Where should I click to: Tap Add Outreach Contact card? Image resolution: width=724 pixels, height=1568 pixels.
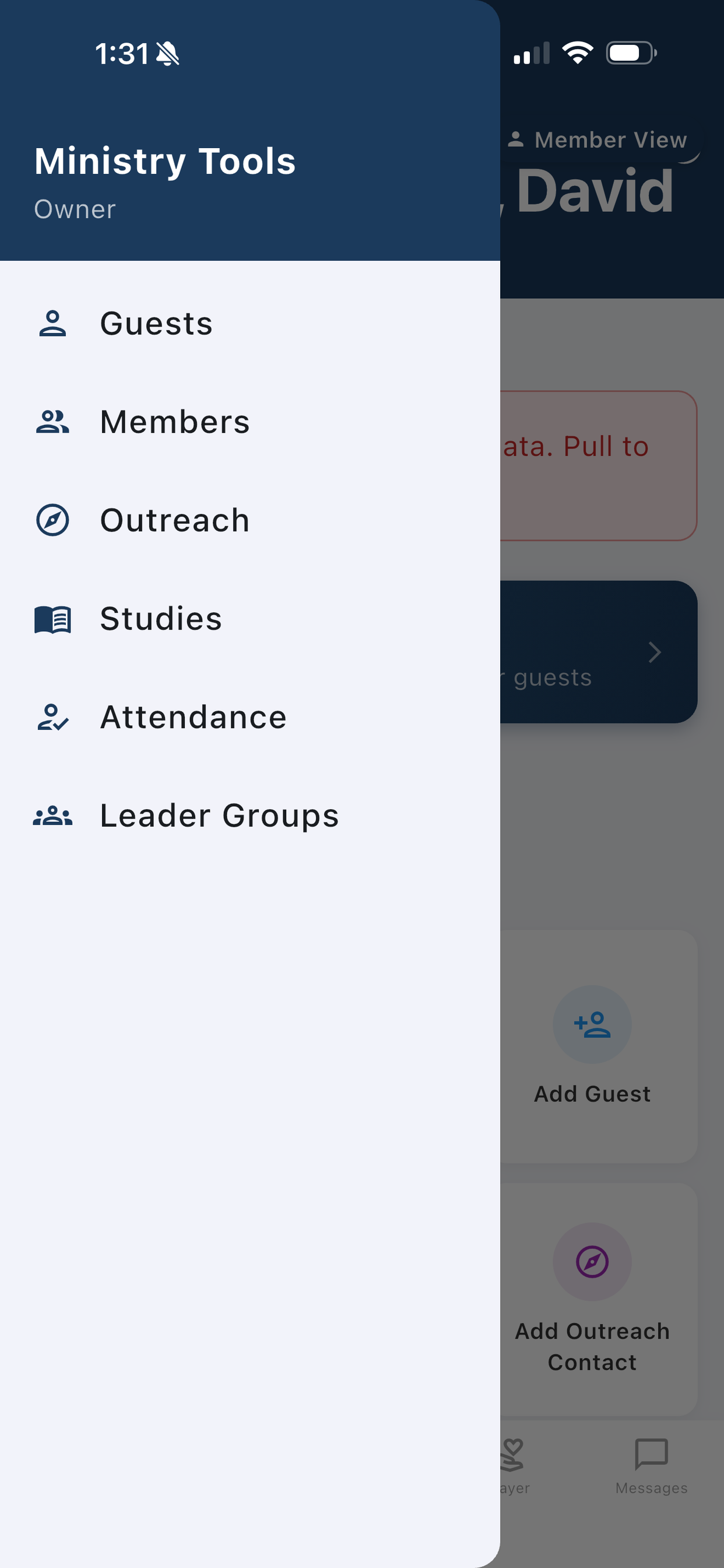click(599, 1299)
